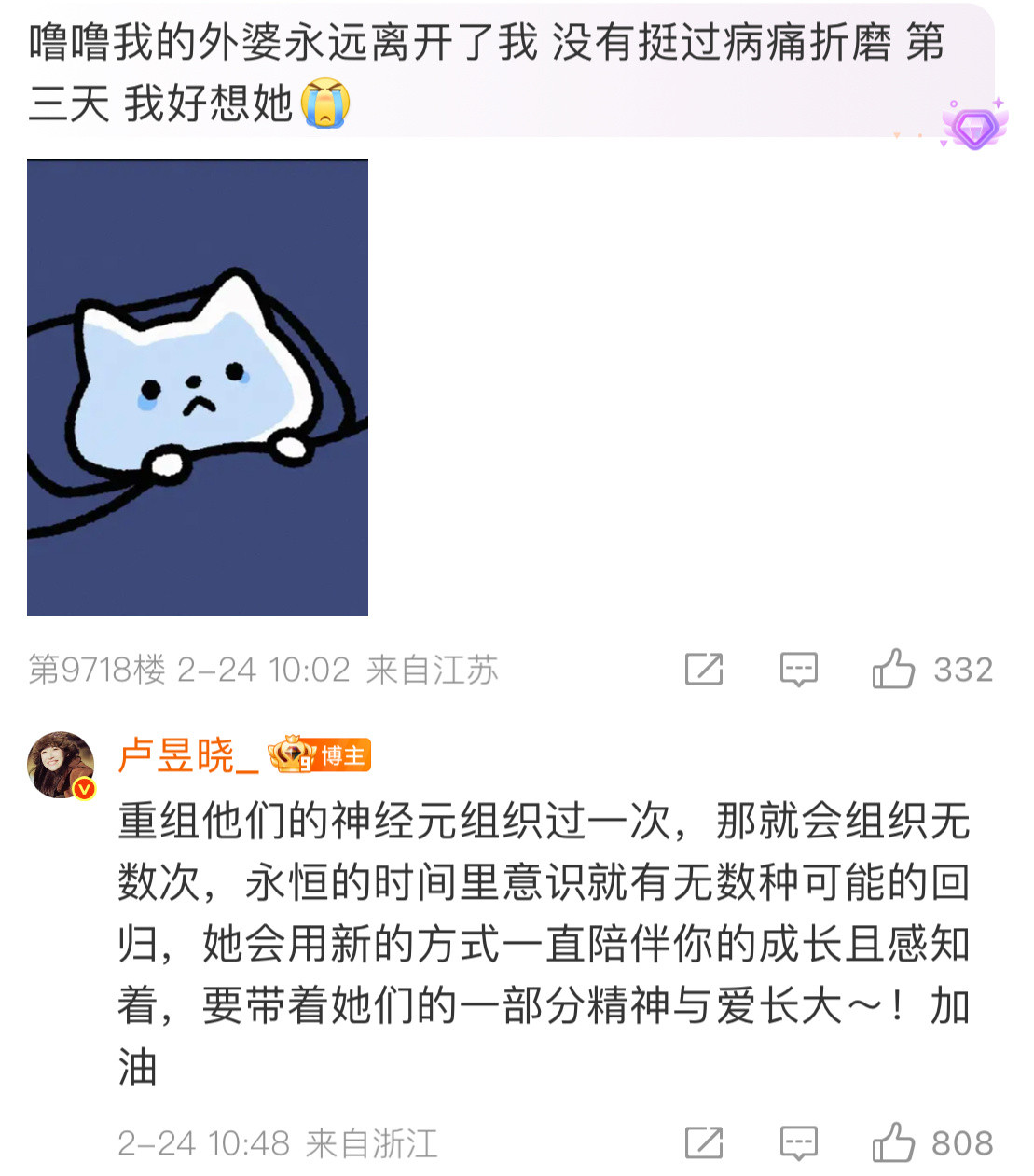Select the 来自江苏 location tag
Screen dimensions: 1034x1176
coord(434,668)
